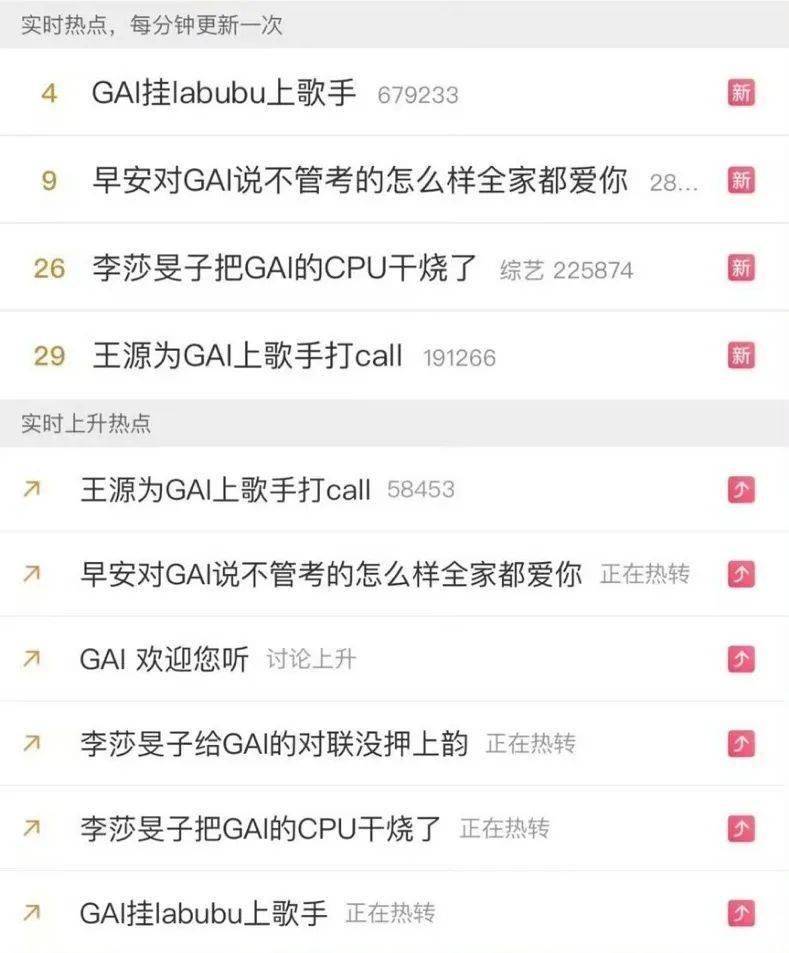Open the rank 29 topic 王源为GAI上歌手打call
The width and height of the screenshot is (789, 953).
247,356
